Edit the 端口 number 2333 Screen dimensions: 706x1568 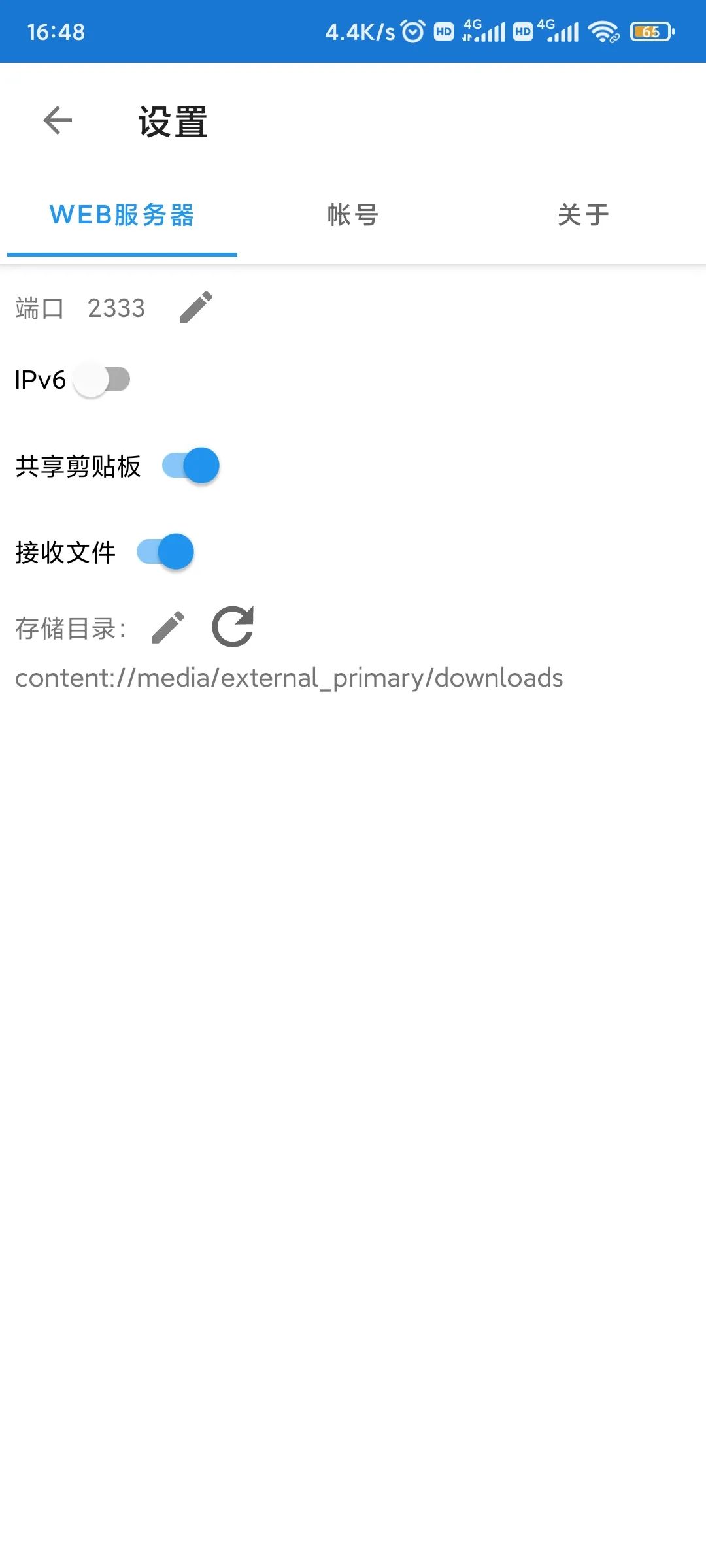(196, 307)
